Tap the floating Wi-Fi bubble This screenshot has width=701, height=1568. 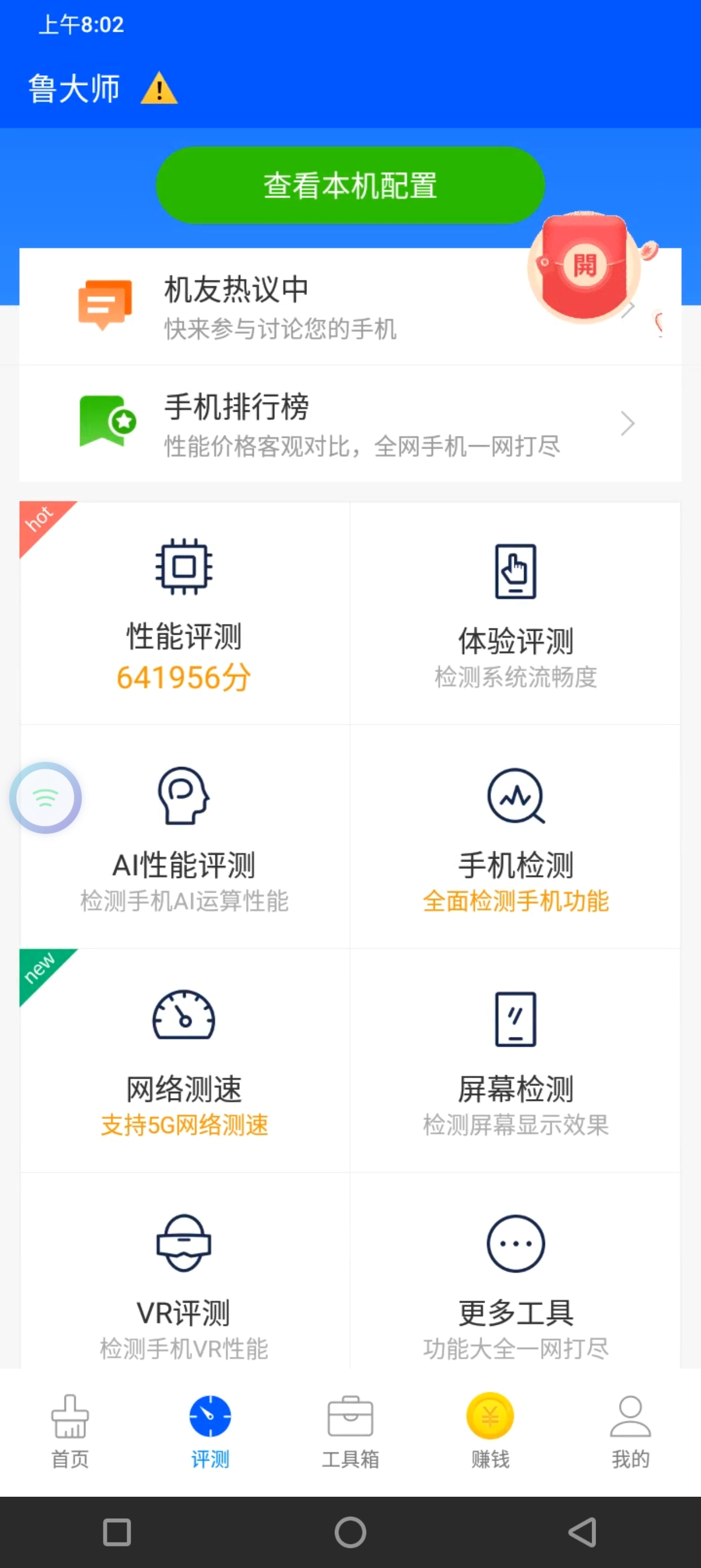[46, 798]
